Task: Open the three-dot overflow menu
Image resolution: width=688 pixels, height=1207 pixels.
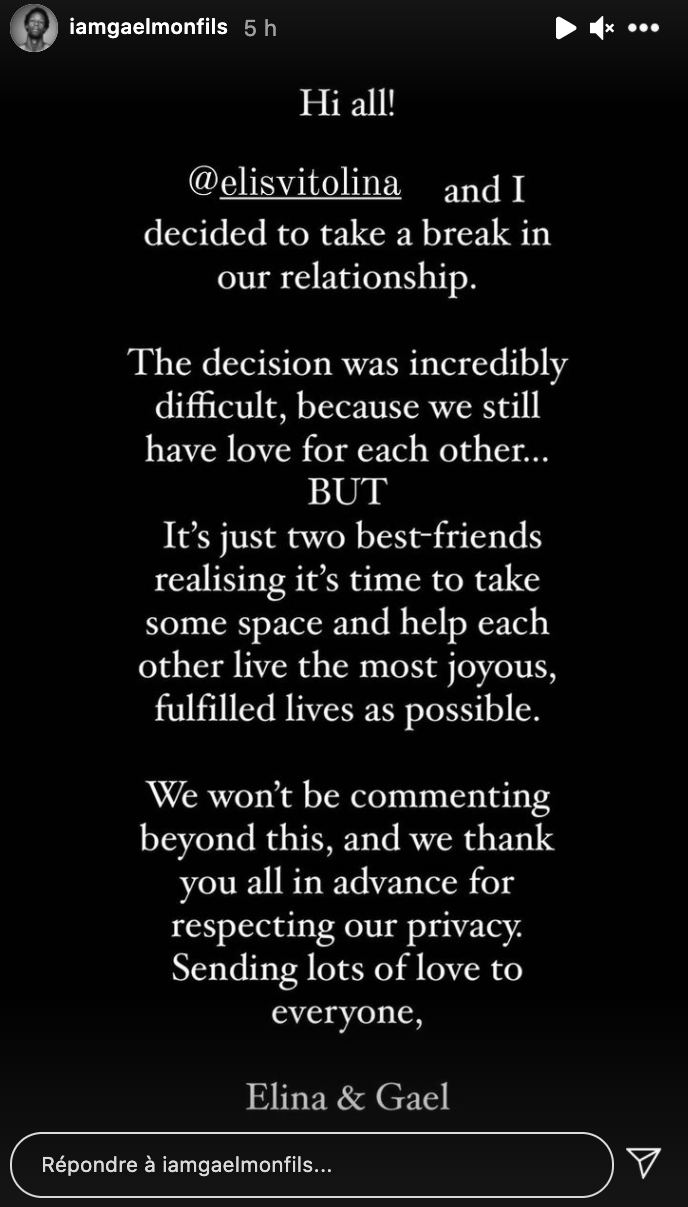Action: 643,29
